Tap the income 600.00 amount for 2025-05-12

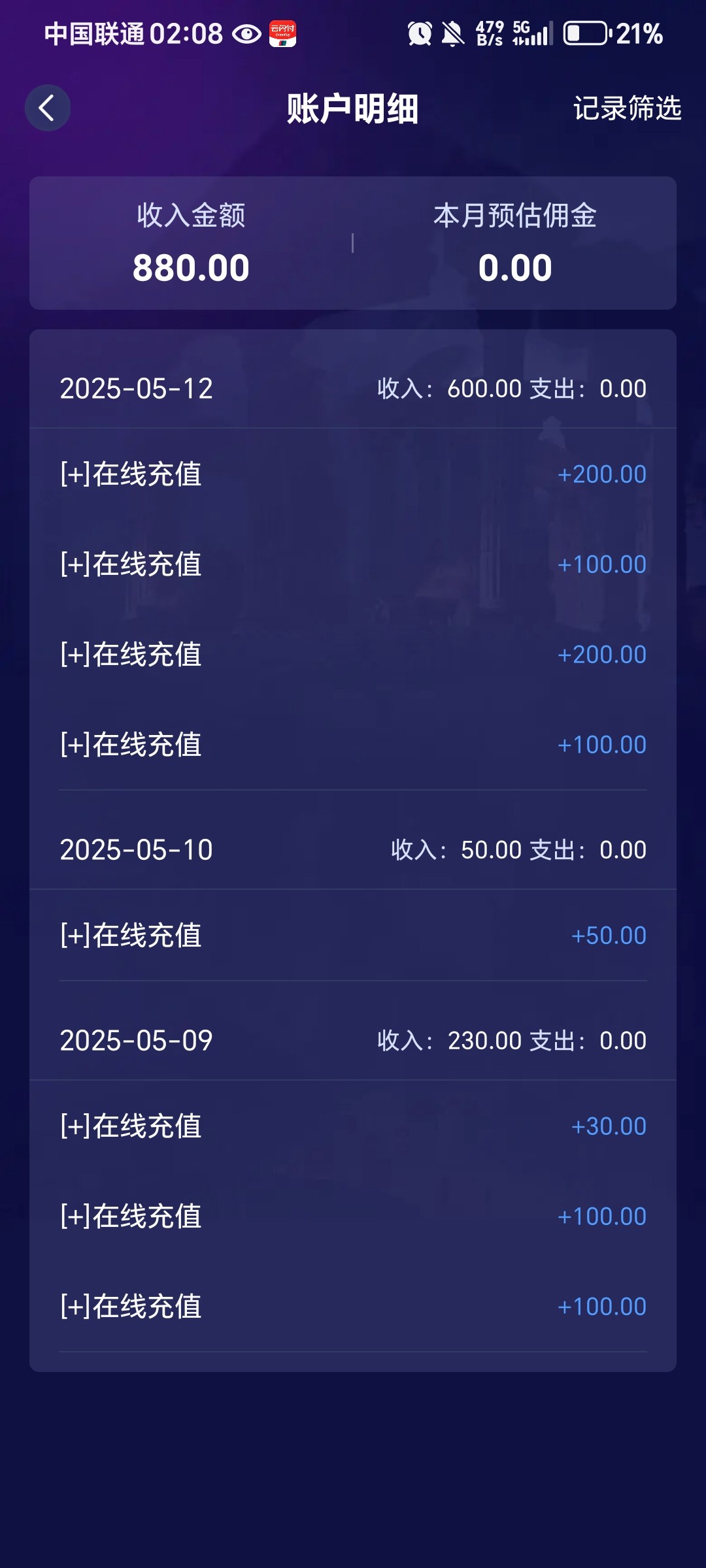pyautogui.click(x=480, y=388)
